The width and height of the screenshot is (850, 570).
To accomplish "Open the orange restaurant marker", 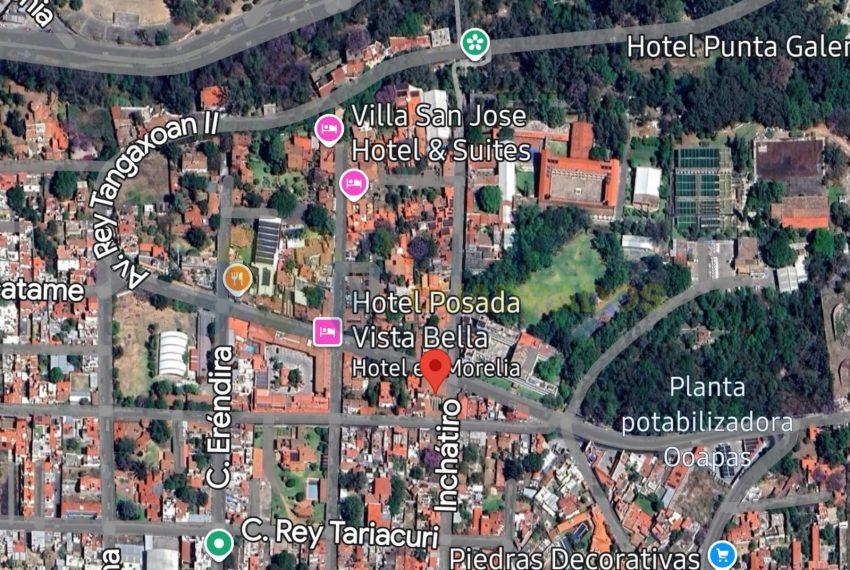I will tap(237, 278).
